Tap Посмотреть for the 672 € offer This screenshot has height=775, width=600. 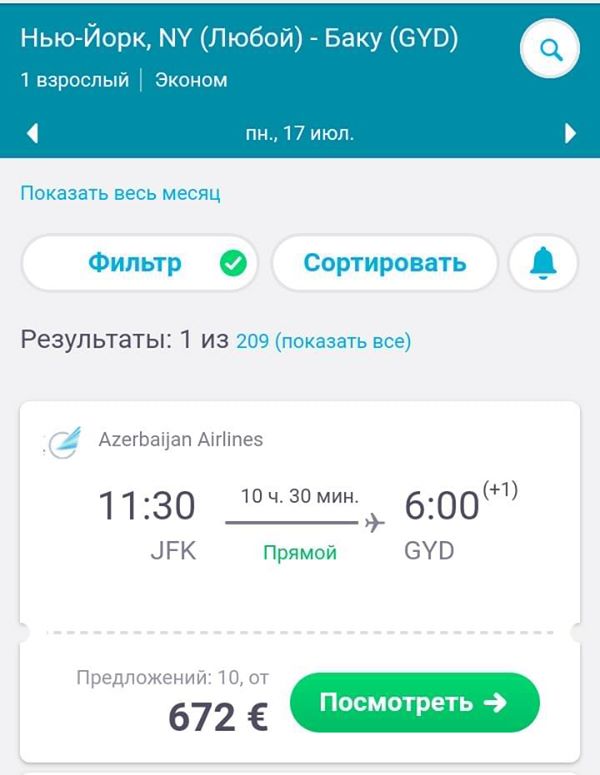[413, 703]
